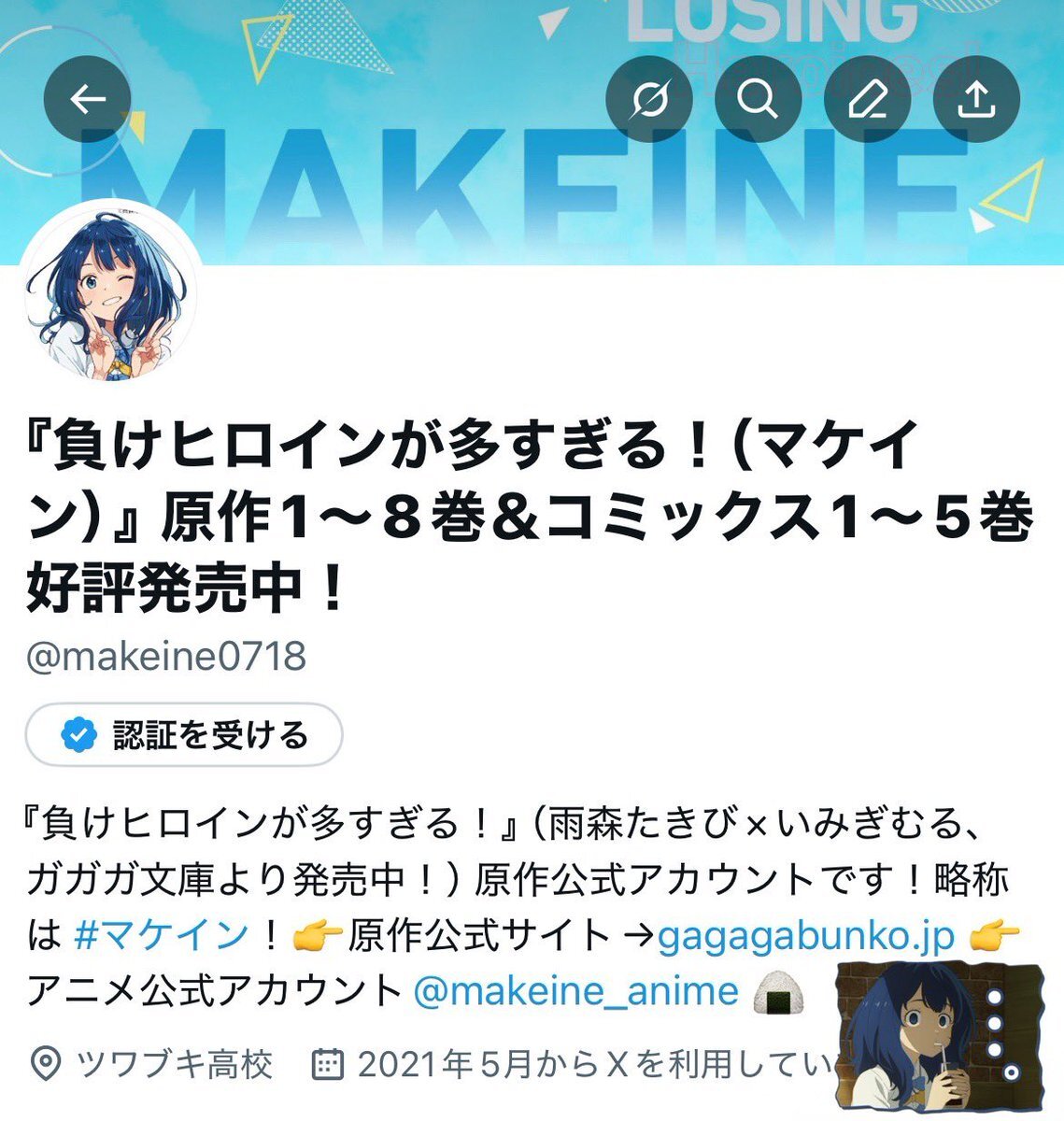Open the #マケイン hashtag
The height and width of the screenshot is (1121, 1064).
[x=161, y=933]
